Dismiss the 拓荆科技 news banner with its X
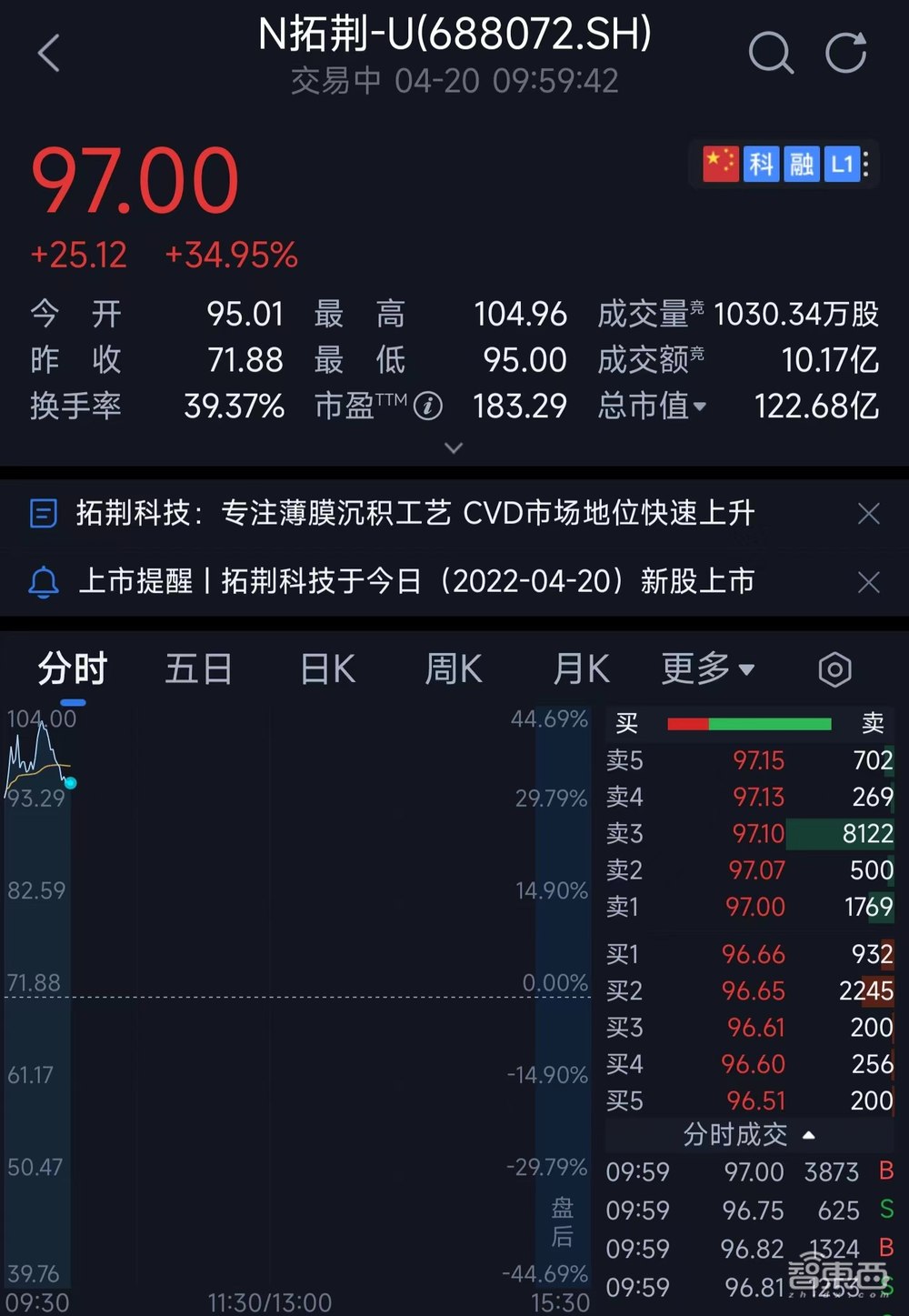Image resolution: width=909 pixels, height=1316 pixels. 868,514
